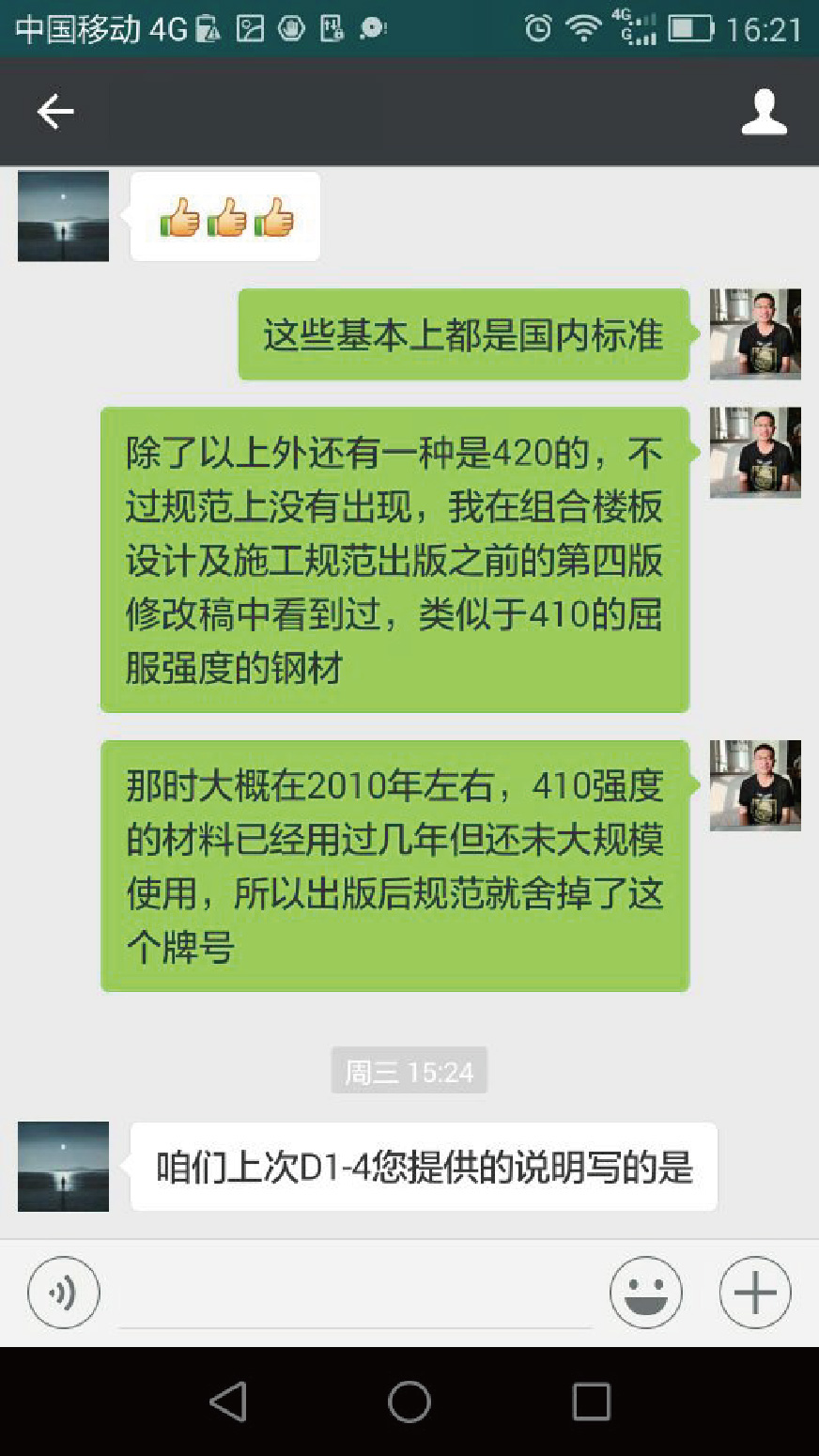The width and height of the screenshot is (819, 1456).
Task: Go back using the header arrow
Action: [55, 112]
